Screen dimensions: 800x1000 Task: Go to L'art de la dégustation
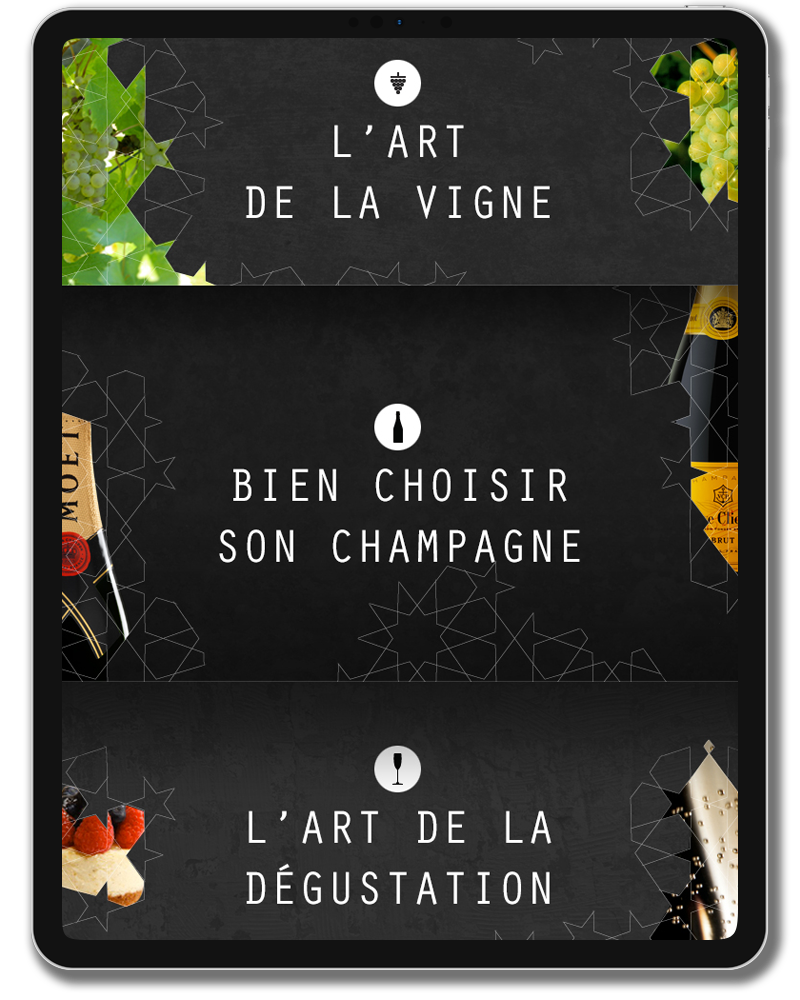399,857
